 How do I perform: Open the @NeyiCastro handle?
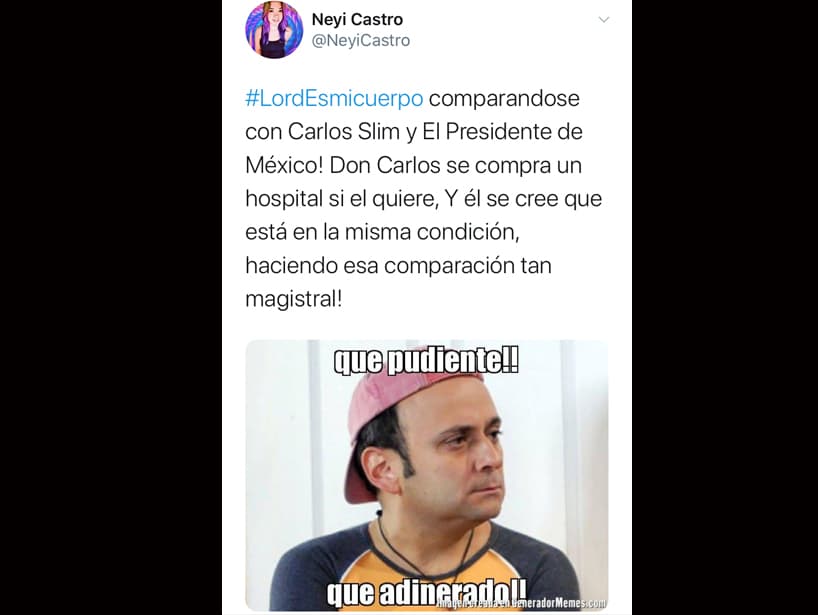pyautogui.click(x=361, y=41)
